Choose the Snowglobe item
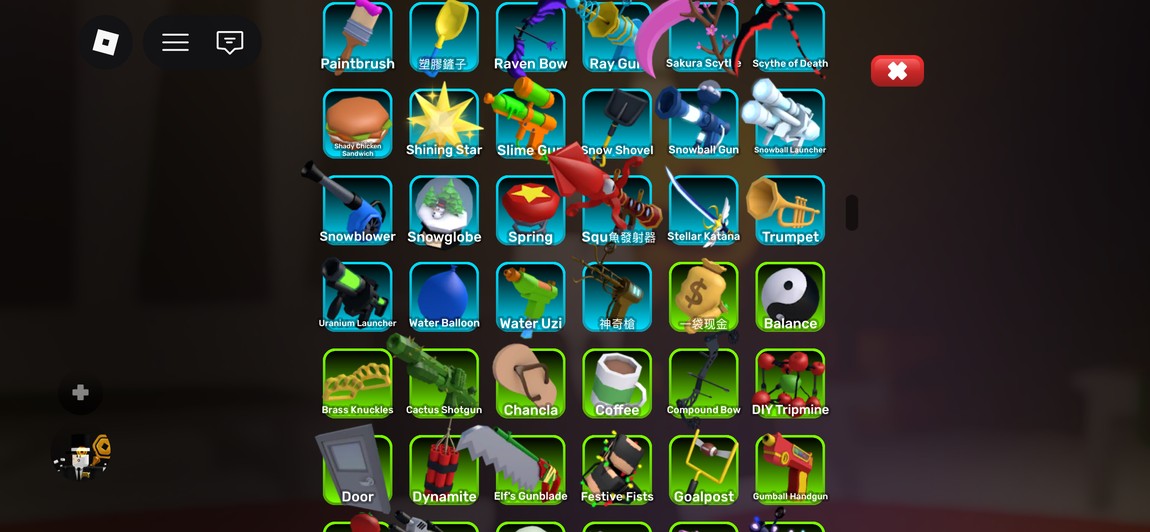This screenshot has width=1150, height=532. pyautogui.click(x=444, y=211)
